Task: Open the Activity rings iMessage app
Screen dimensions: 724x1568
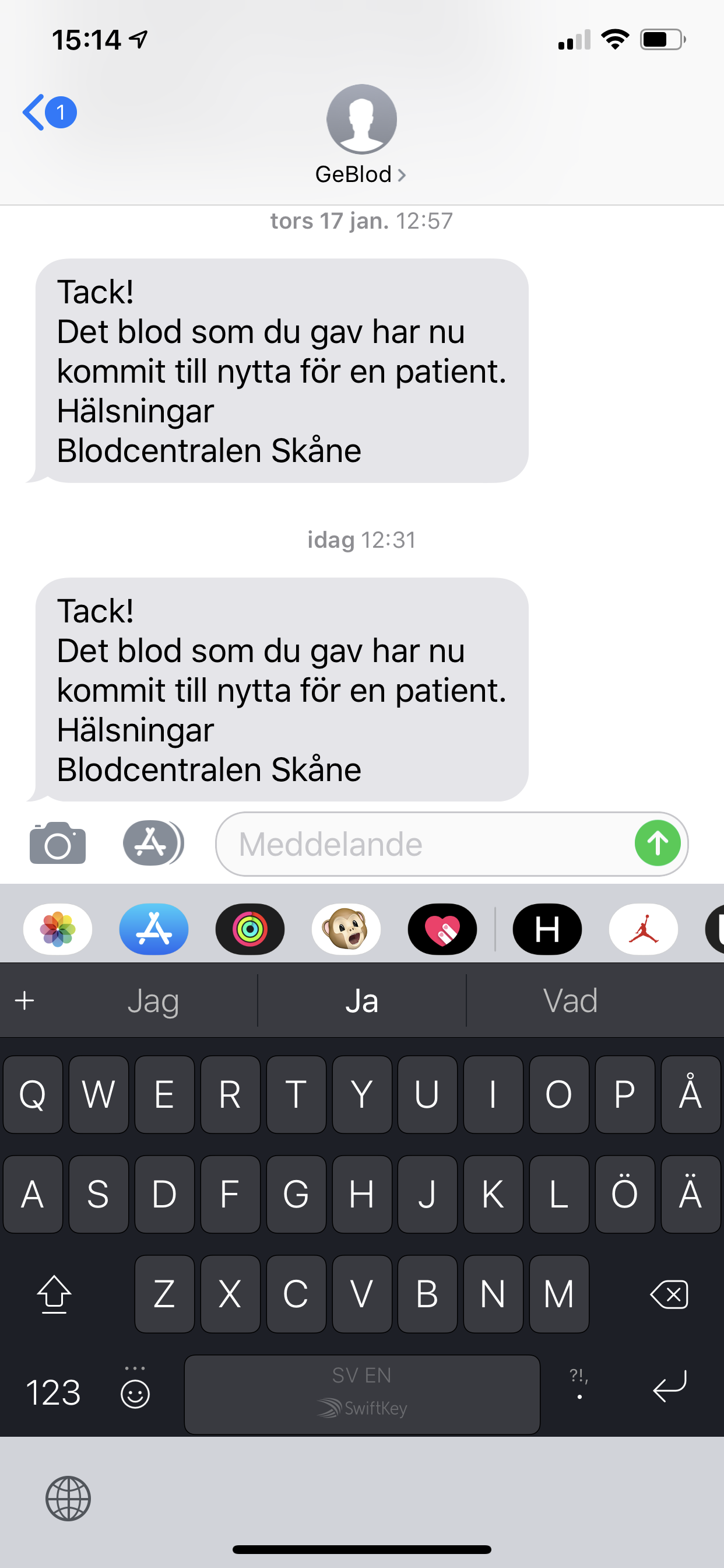Action: click(x=250, y=929)
